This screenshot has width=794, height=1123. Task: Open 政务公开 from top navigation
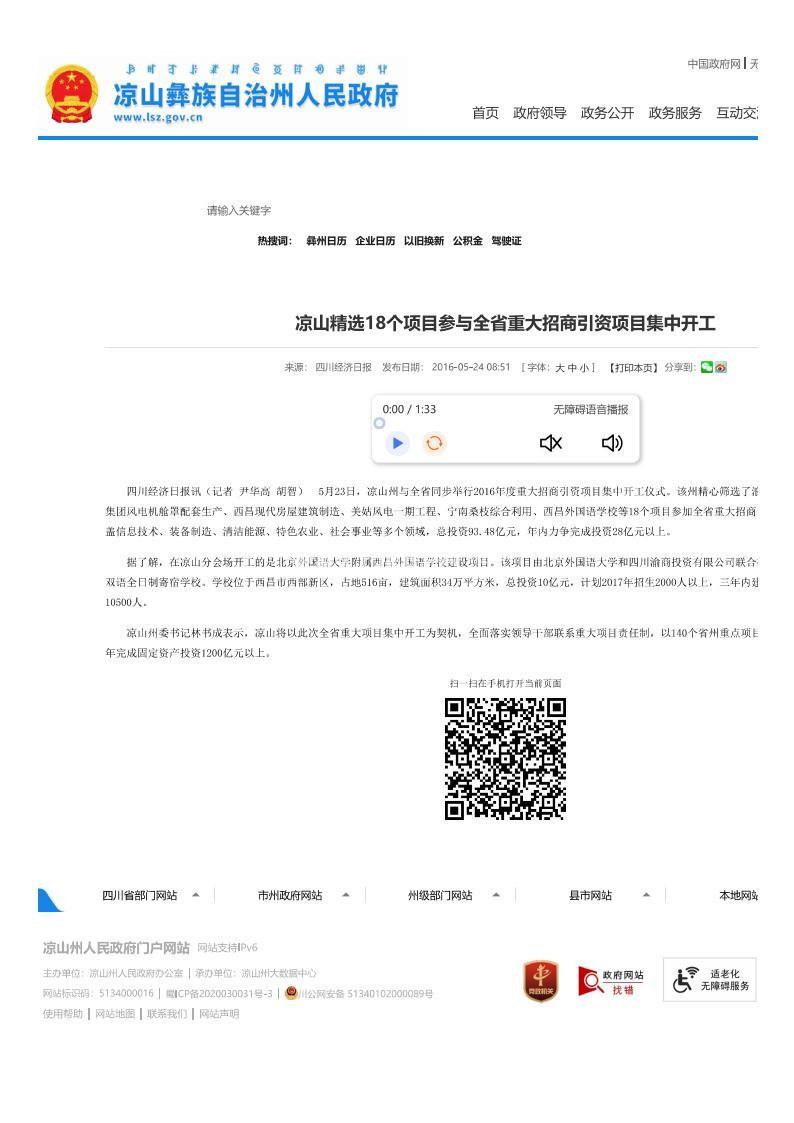coord(607,113)
